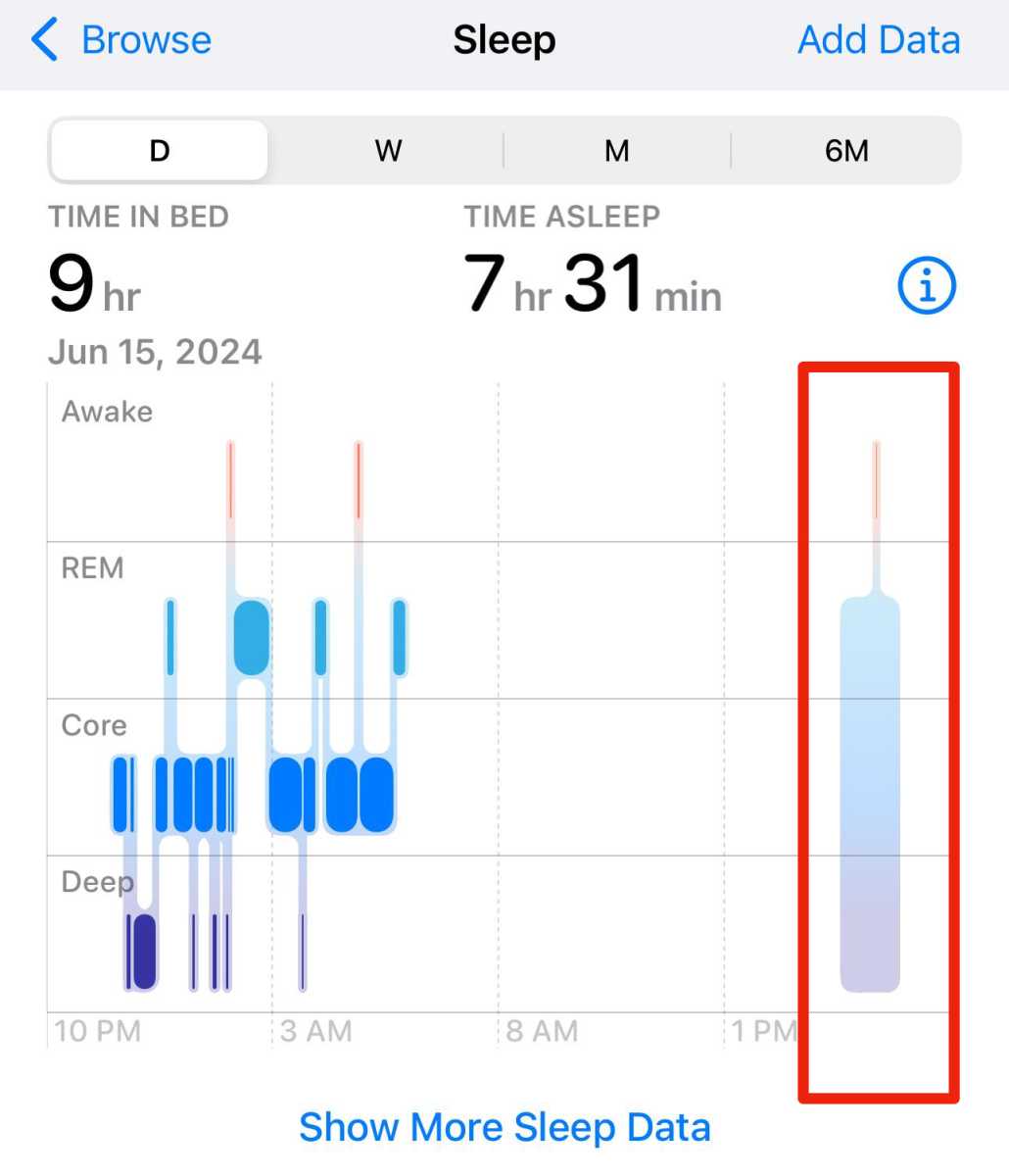Go back to Browse
This screenshot has width=1009, height=1176.
[121, 40]
